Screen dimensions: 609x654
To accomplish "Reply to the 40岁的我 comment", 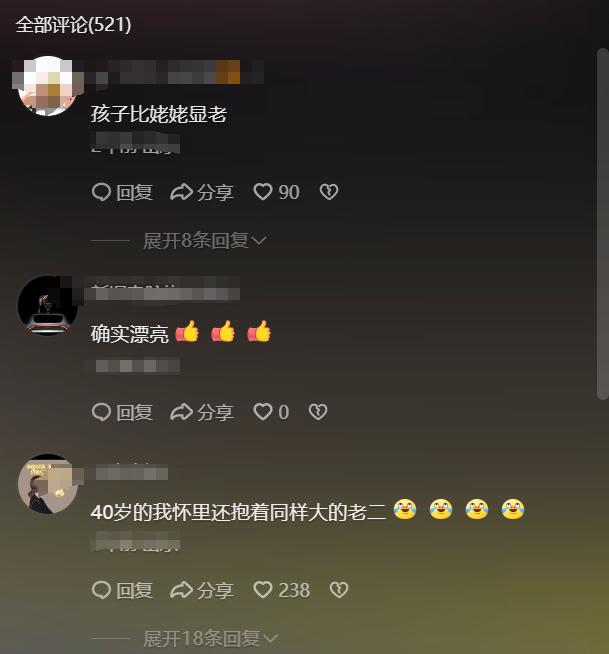I will pyautogui.click(x=122, y=590).
